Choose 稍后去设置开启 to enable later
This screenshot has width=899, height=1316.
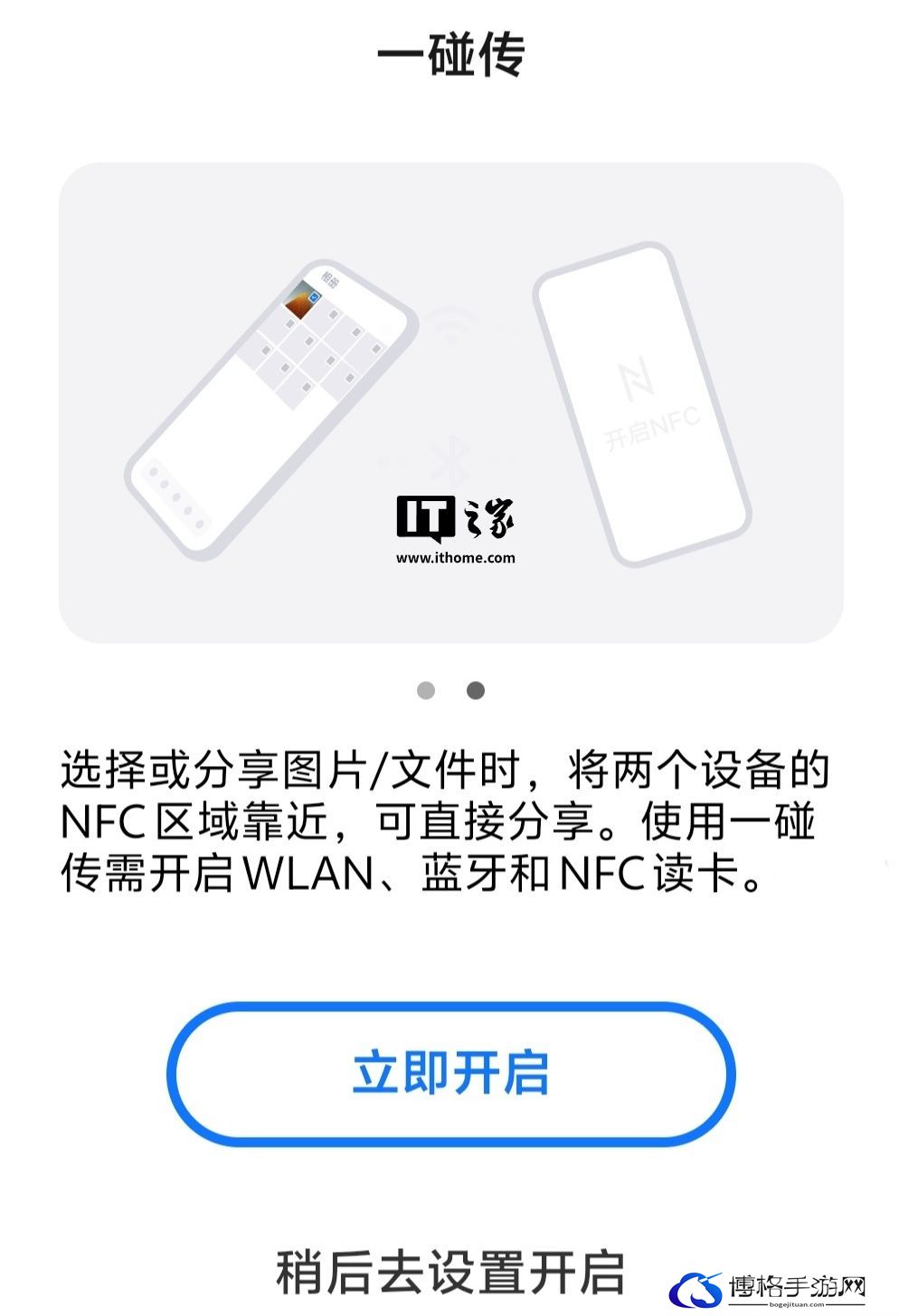click(x=449, y=1272)
